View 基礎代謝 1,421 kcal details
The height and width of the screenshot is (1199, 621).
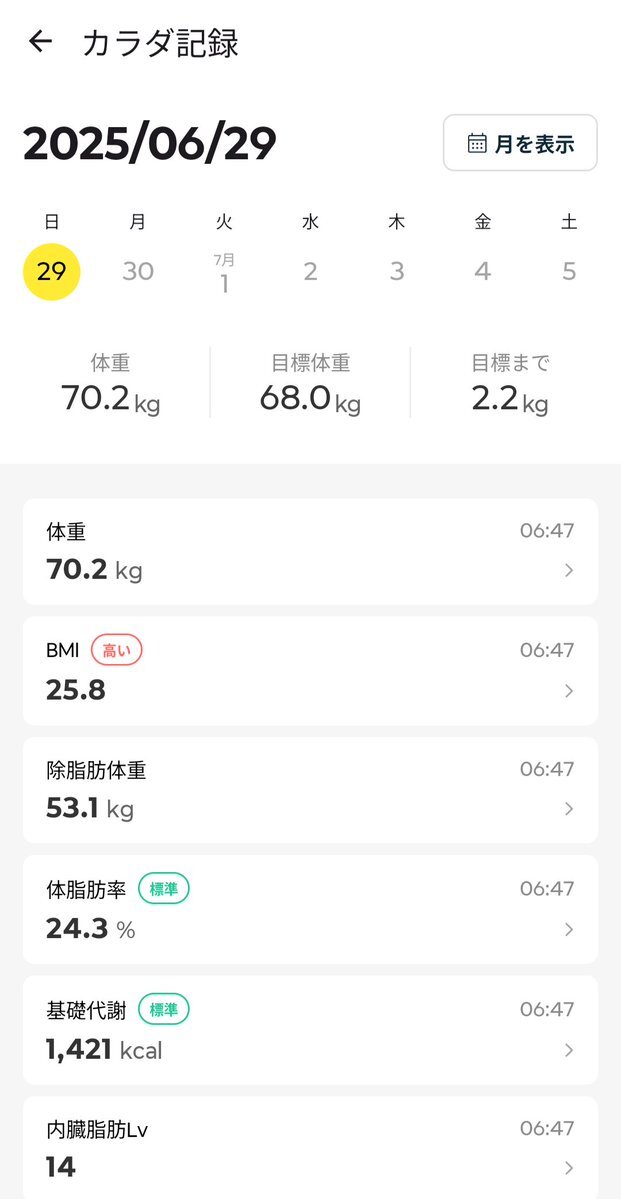[x=310, y=1029]
